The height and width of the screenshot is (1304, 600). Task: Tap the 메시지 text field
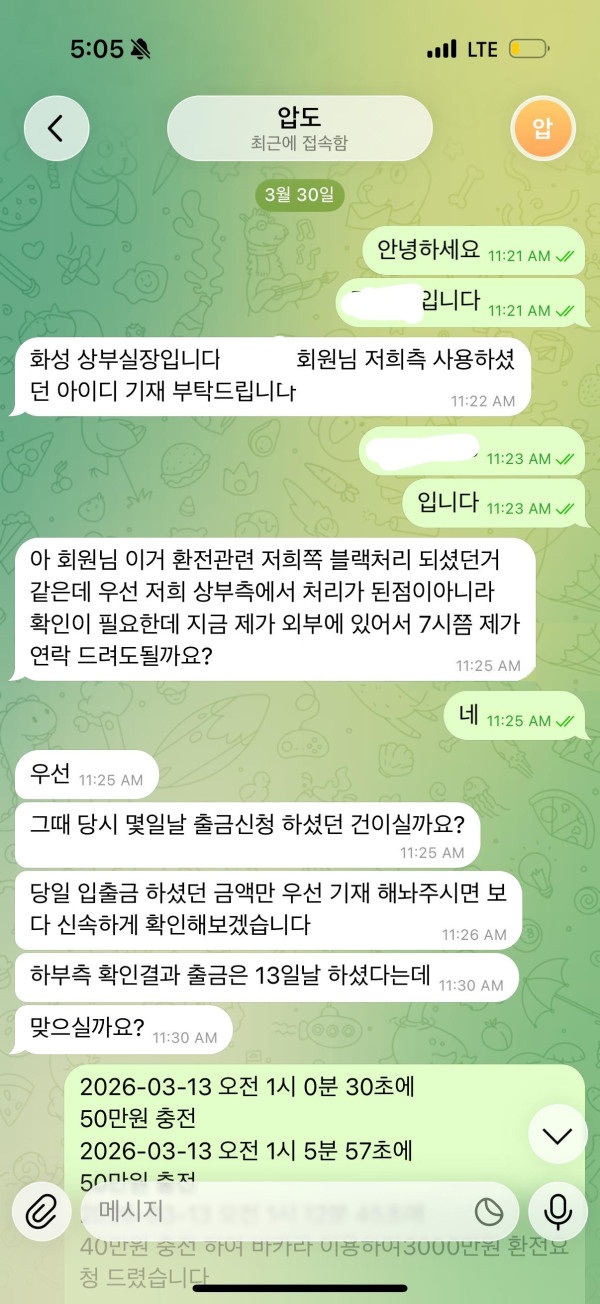270,1211
